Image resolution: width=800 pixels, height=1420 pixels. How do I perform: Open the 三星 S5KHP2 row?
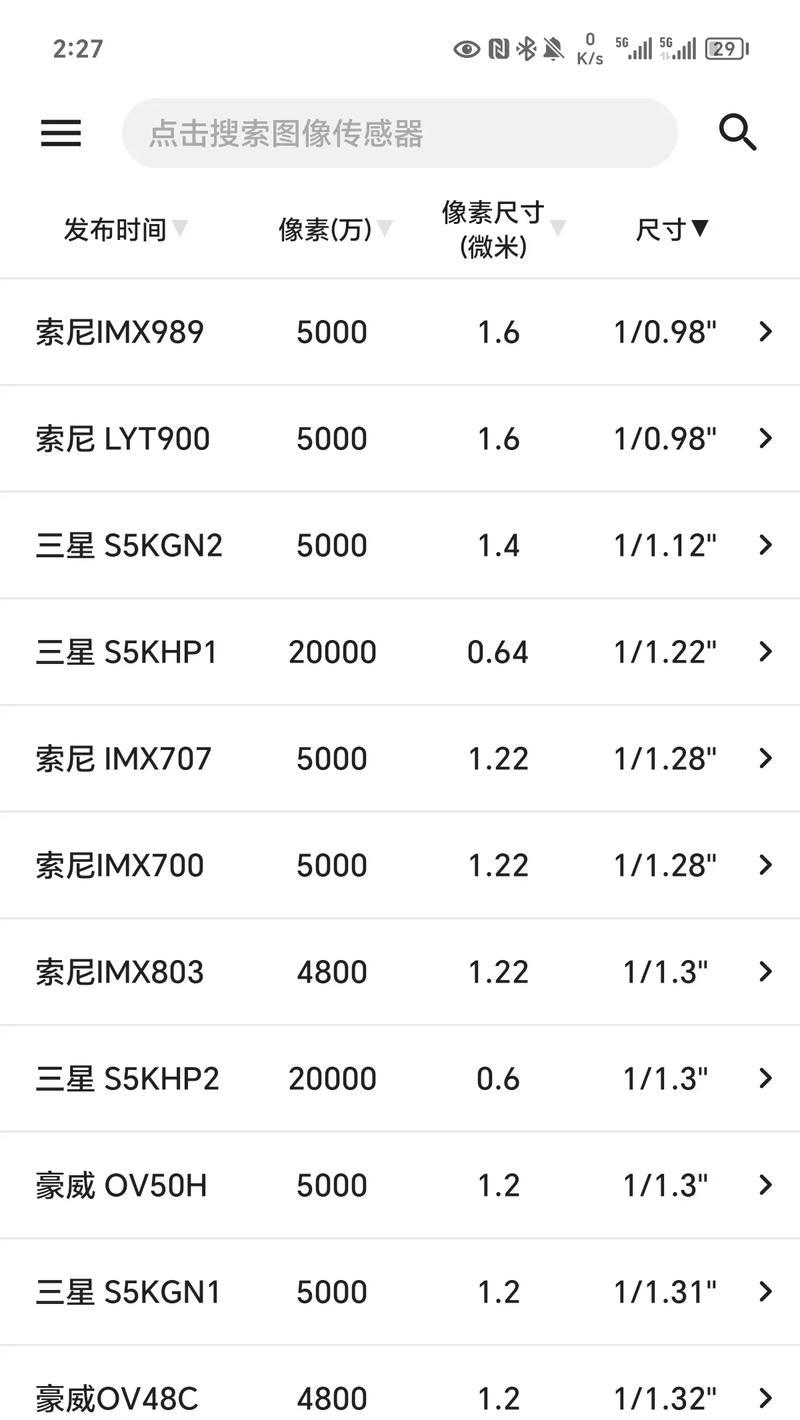click(400, 1079)
